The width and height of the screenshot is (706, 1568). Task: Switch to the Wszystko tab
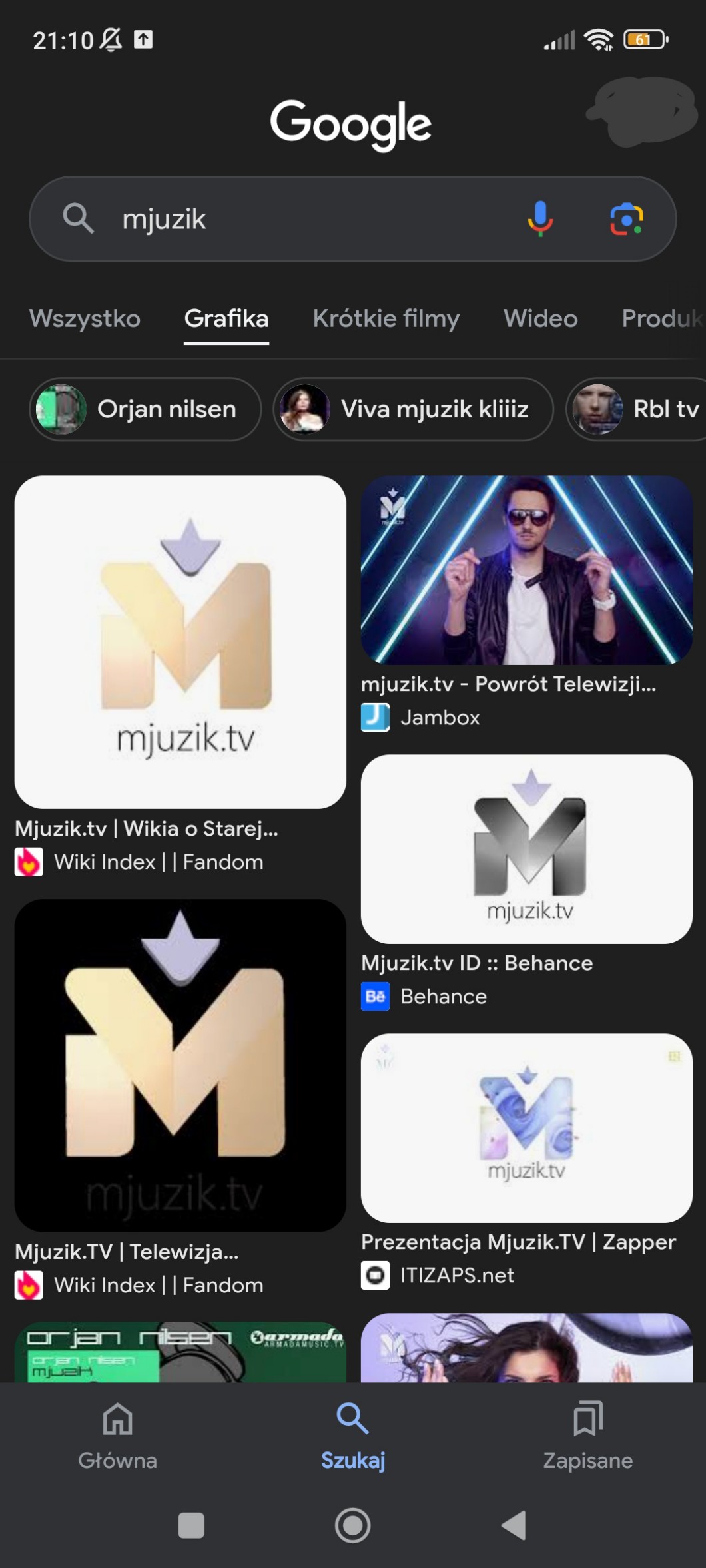pyautogui.click(x=85, y=319)
